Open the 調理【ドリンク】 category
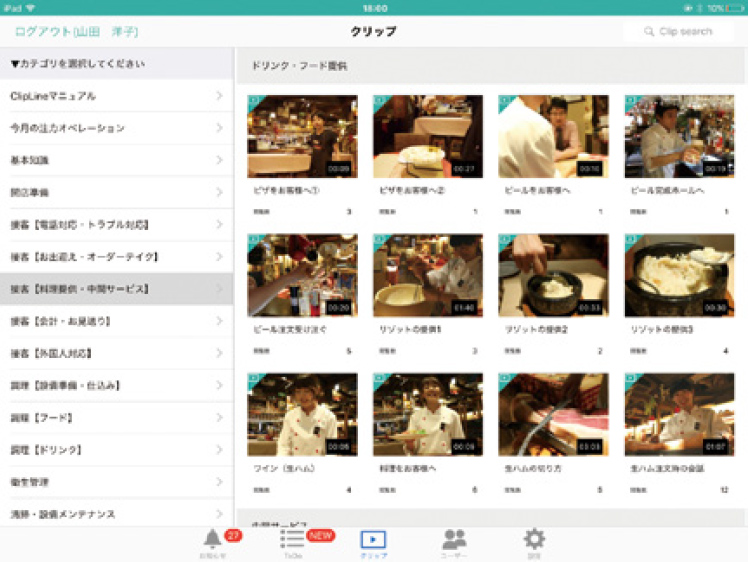 tap(116, 450)
